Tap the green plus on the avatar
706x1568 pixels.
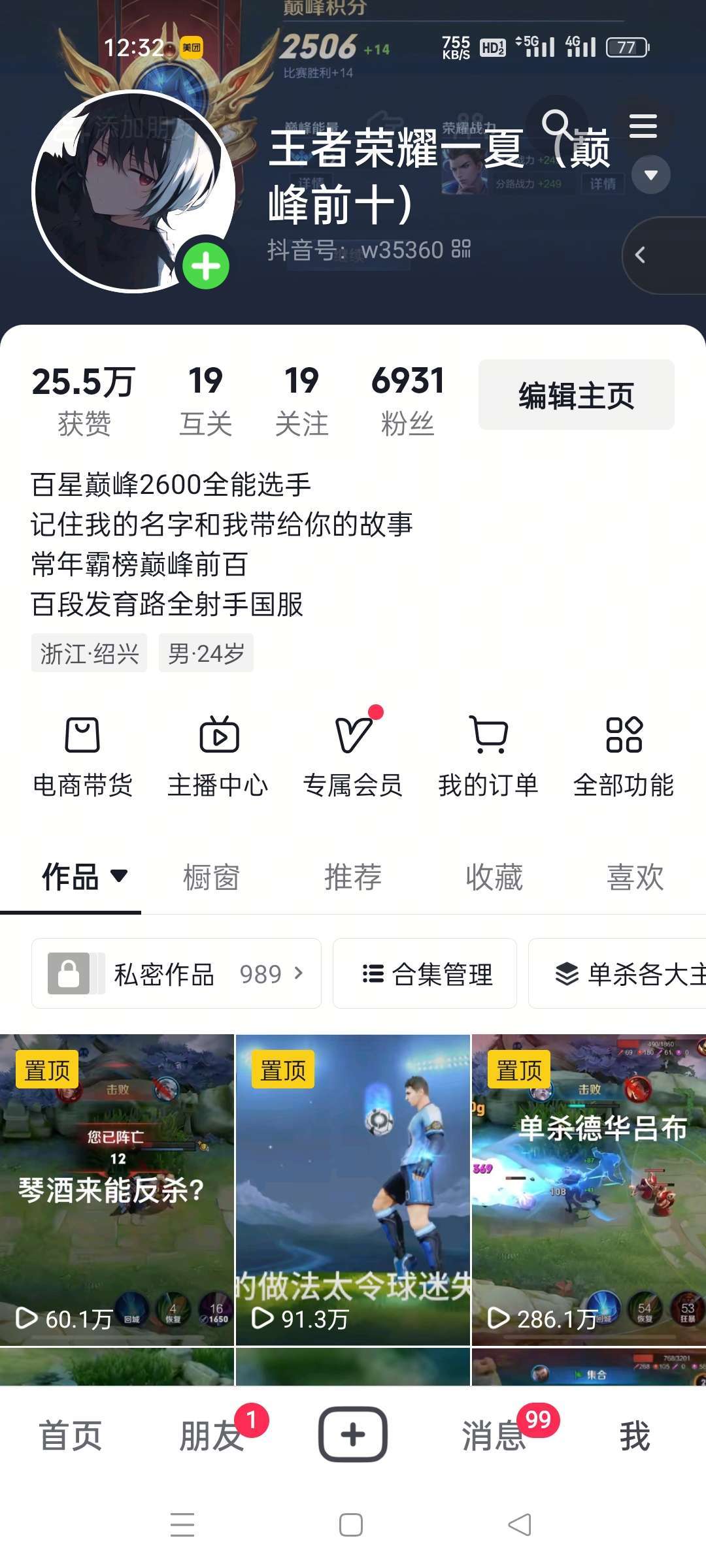coord(206,266)
